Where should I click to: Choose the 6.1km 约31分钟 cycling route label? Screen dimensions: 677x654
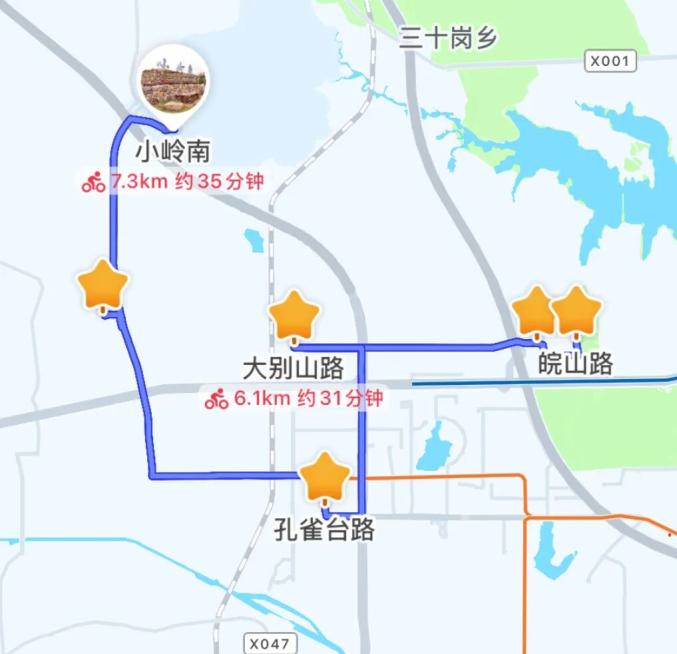[294, 398]
